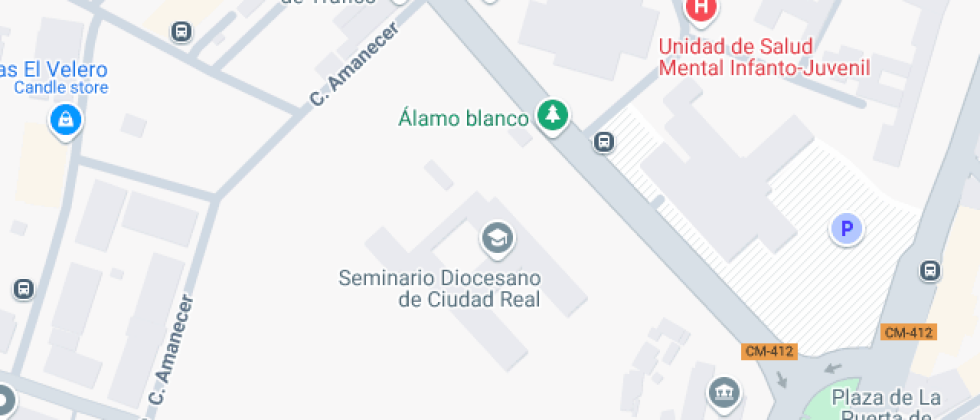Open the Álamo blanco park marker
The image size is (980, 420).
pos(551,115)
